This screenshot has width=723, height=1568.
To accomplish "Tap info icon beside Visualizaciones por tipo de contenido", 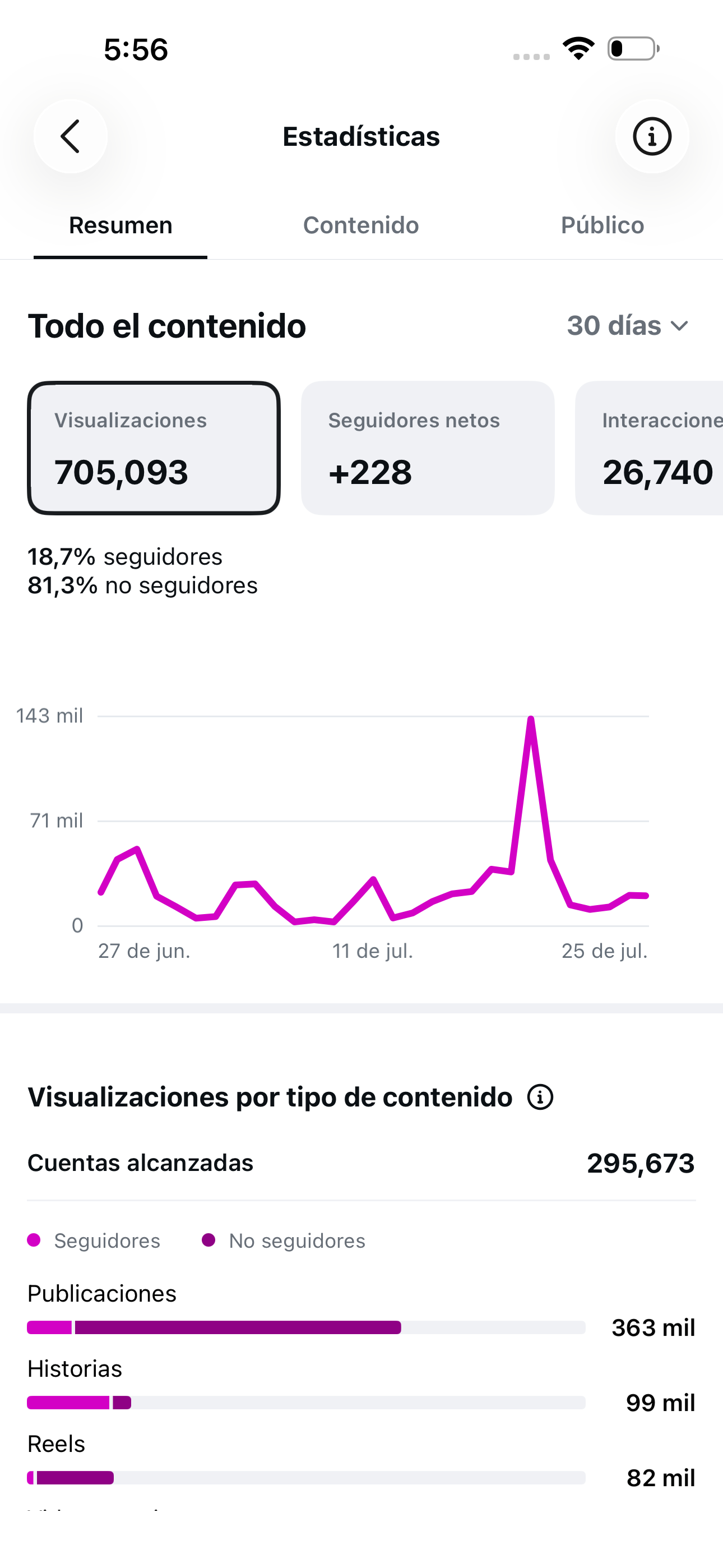I will [540, 1097].
